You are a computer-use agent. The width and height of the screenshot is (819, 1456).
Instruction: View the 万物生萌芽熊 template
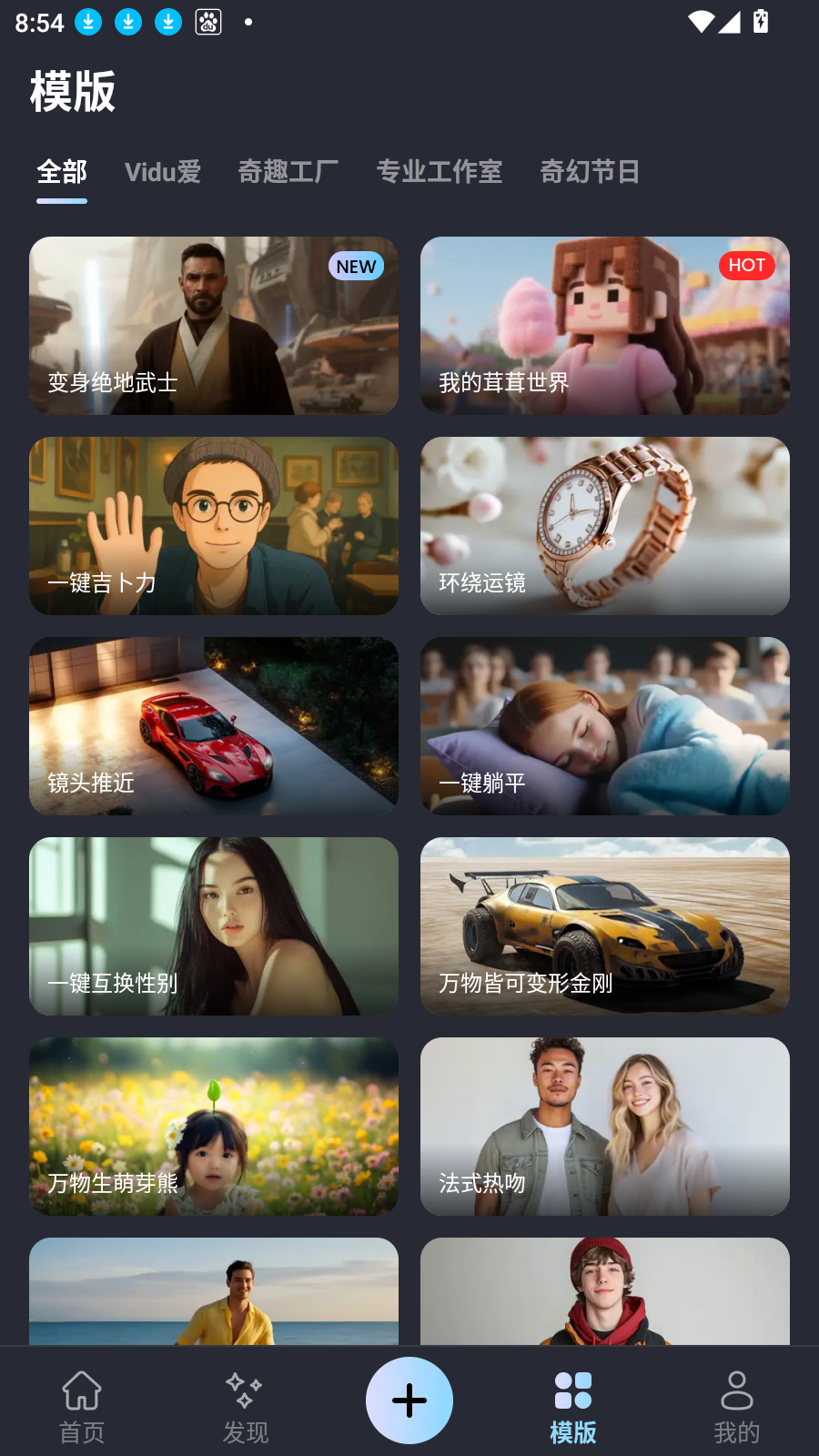214,1127
